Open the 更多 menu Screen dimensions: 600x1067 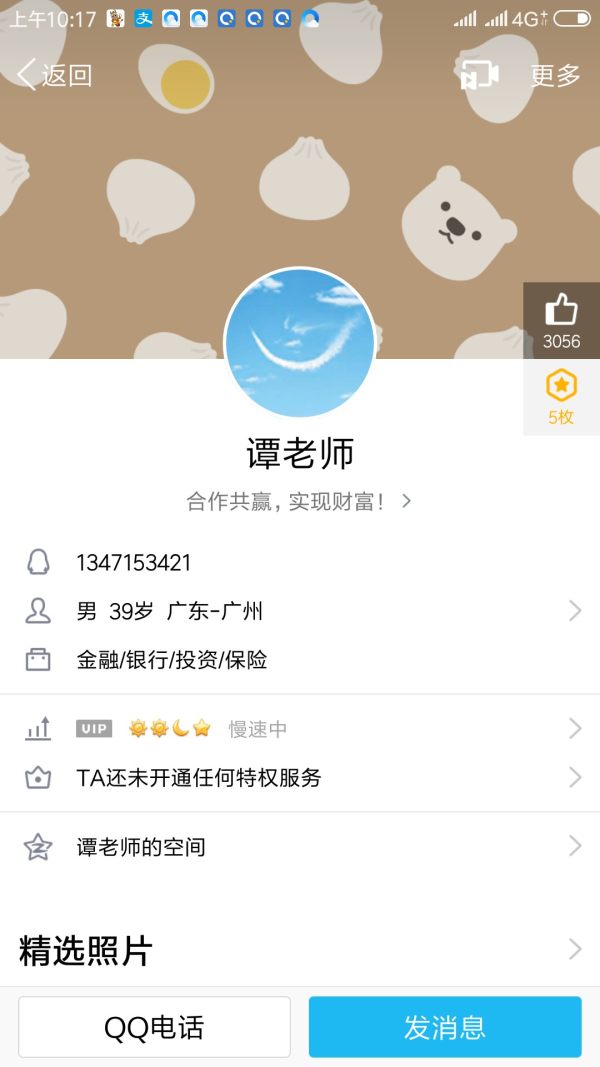pos(555,75)
